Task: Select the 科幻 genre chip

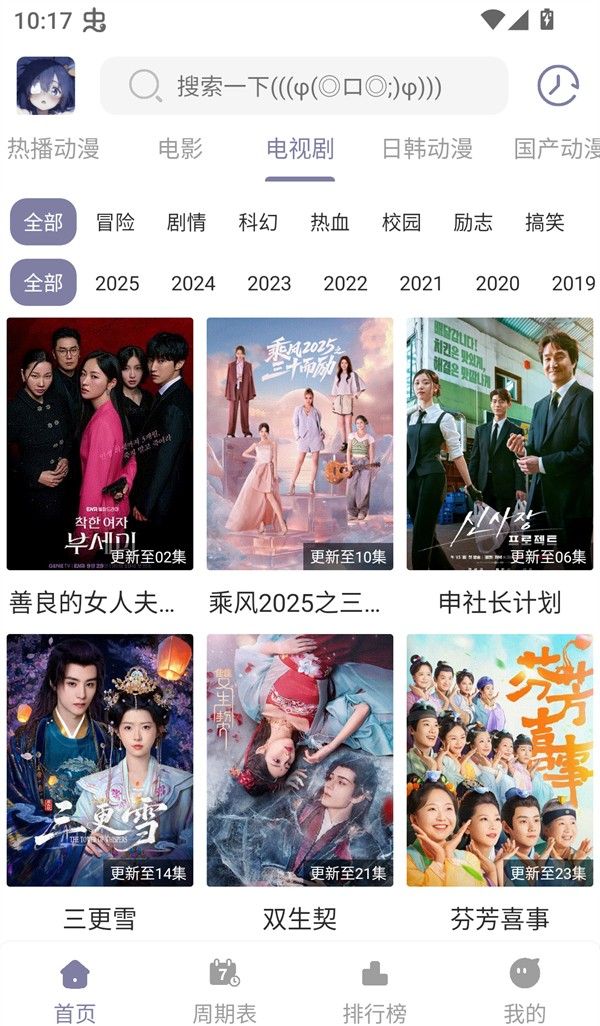Action: (258, 222)
